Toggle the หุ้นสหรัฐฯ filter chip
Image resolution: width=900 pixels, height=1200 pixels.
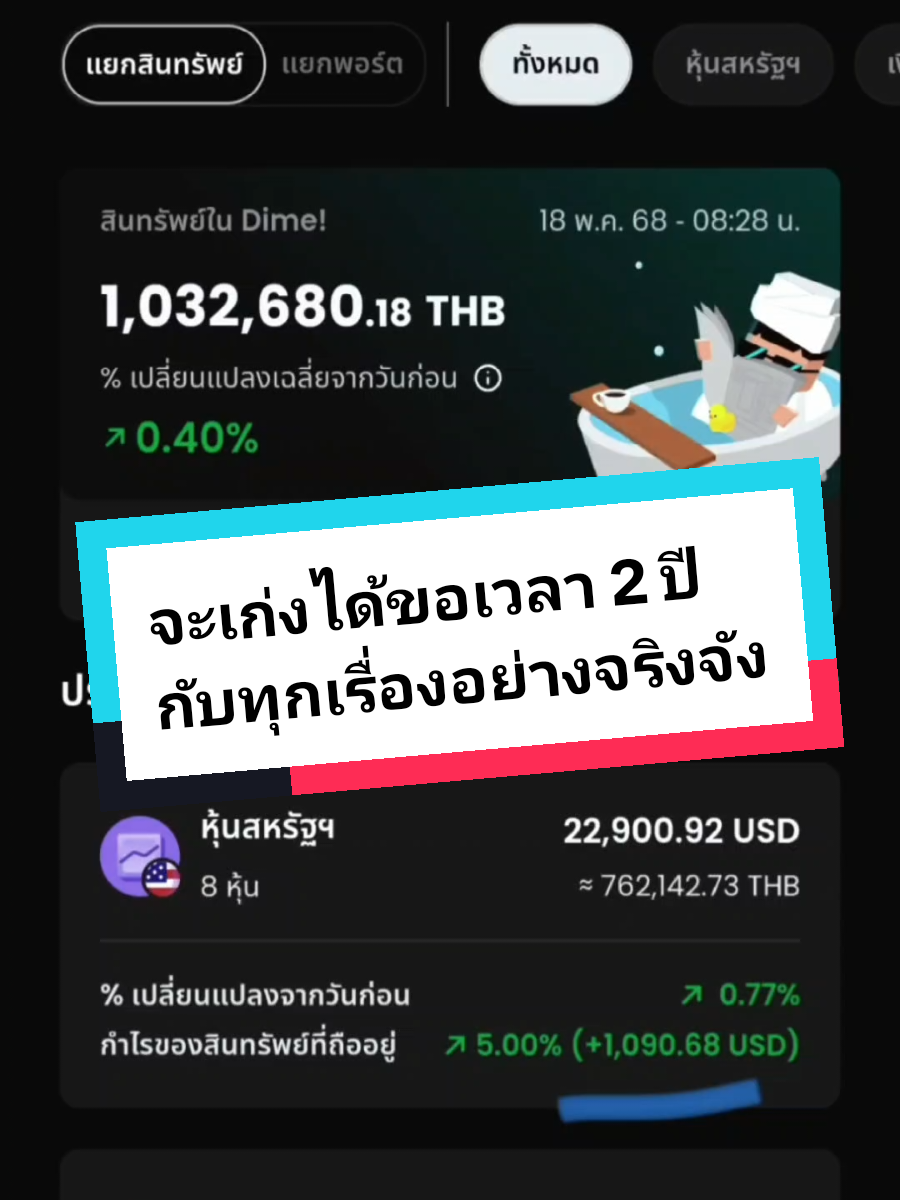(x=742, y=64)
